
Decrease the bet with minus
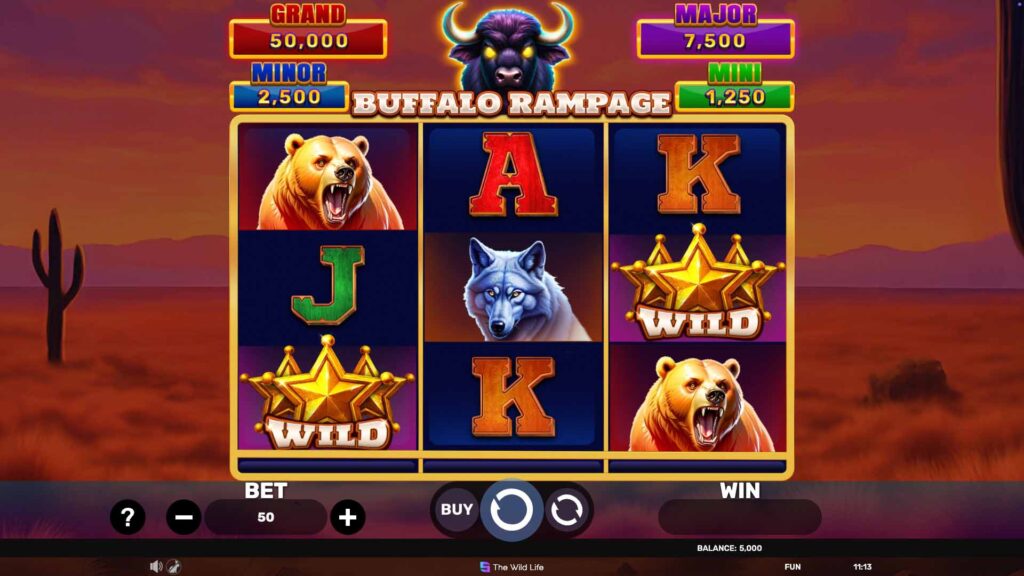(184, 517)
